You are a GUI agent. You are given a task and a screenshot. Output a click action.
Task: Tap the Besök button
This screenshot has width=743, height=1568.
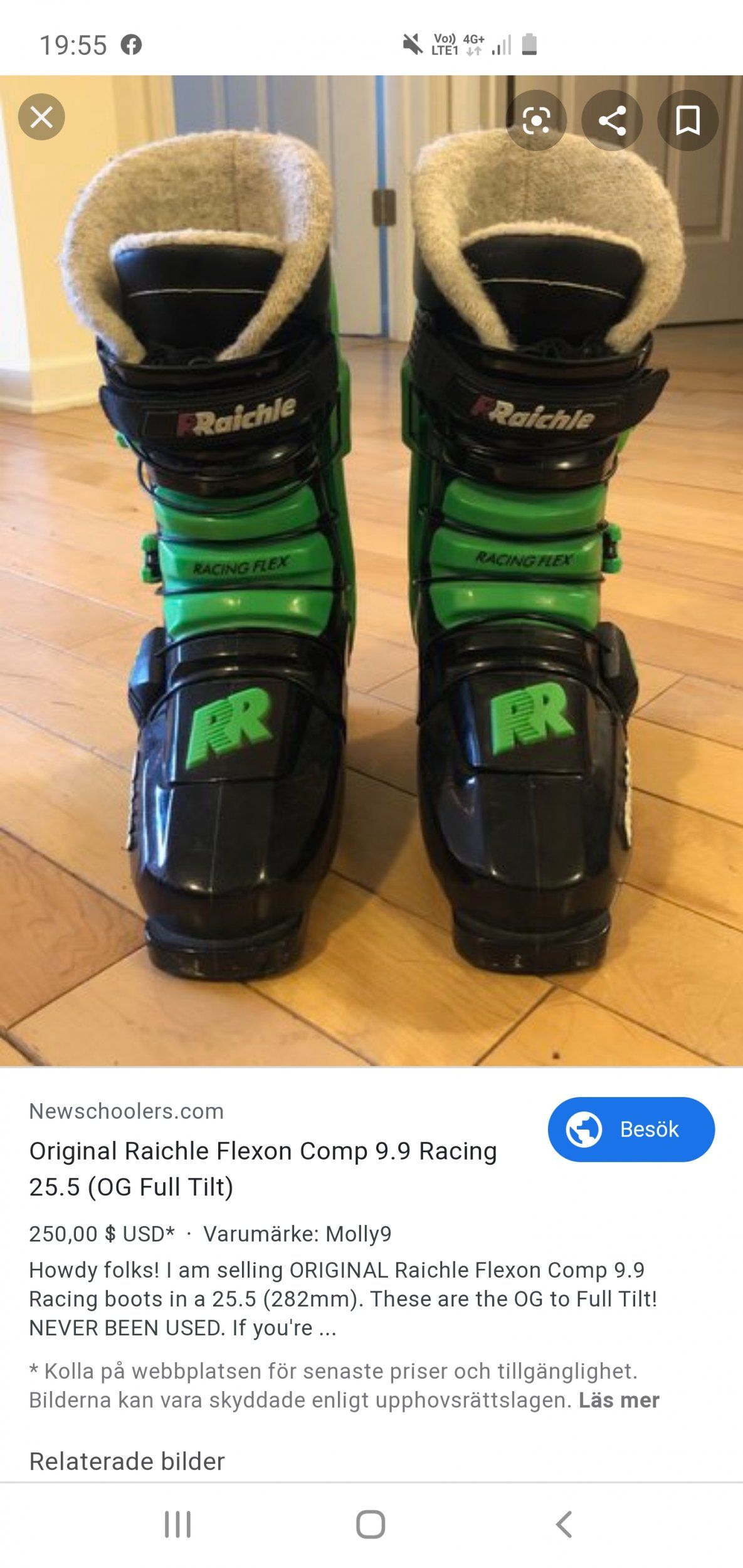point(631,1129)
